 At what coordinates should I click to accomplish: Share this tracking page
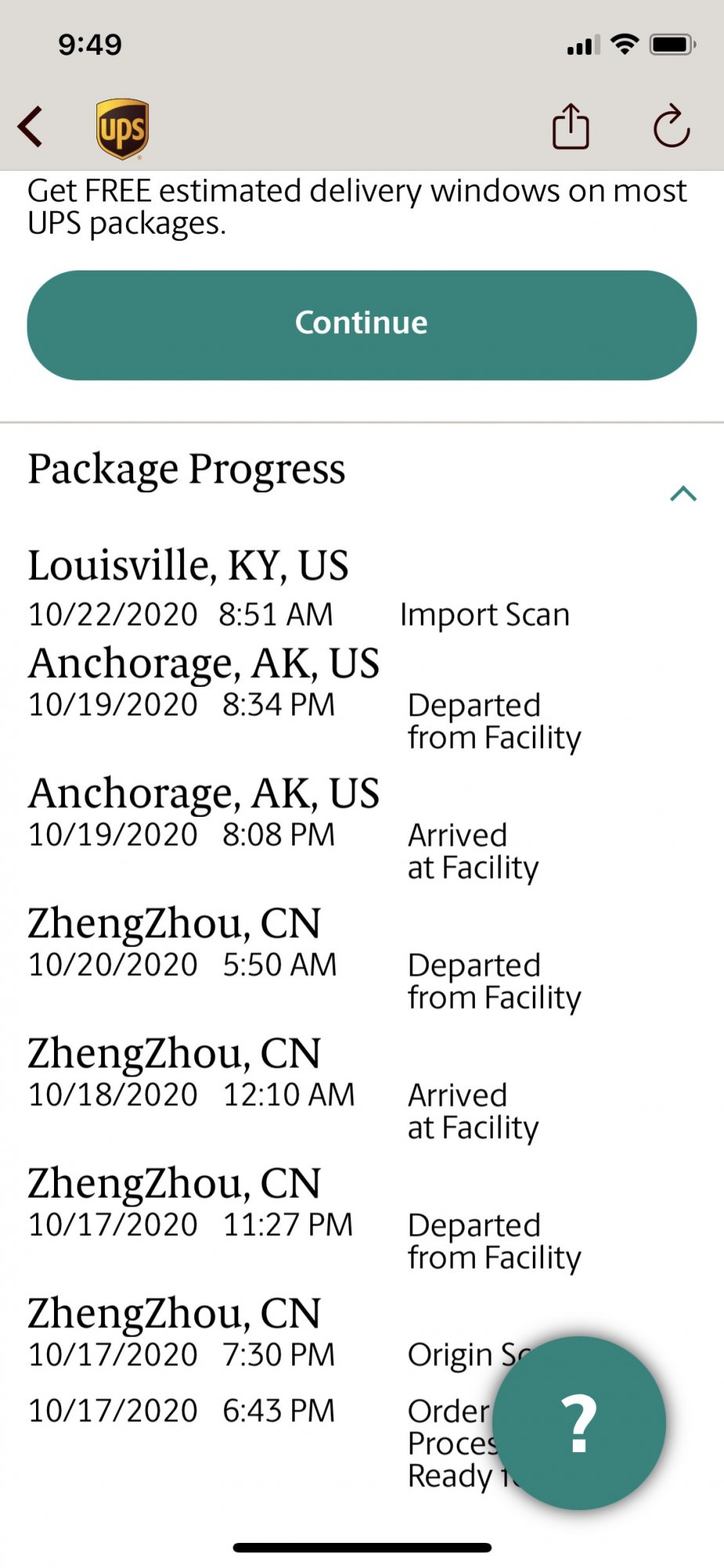tap(570, 127)
